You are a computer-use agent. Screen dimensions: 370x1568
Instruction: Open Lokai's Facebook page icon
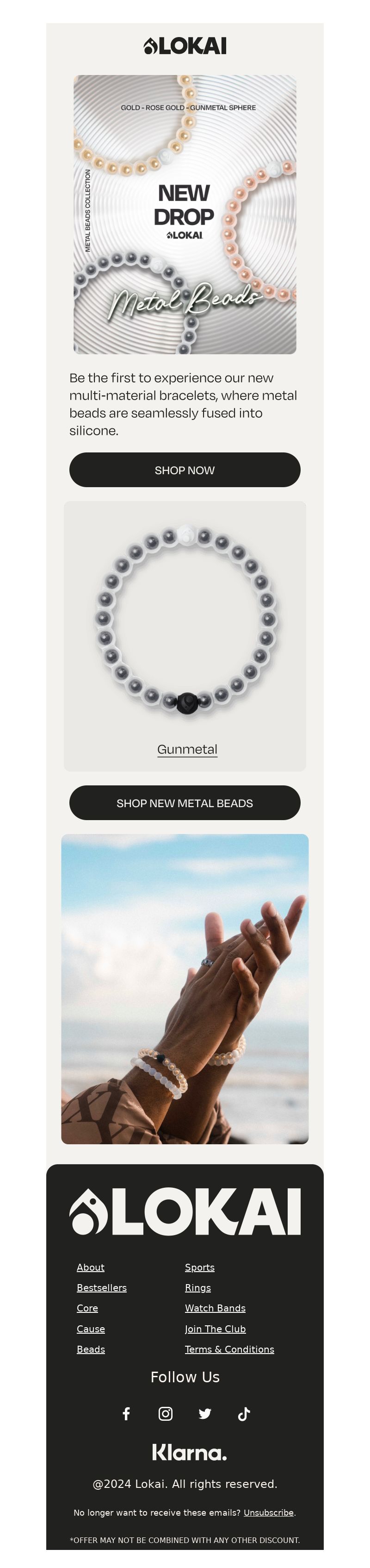[126, 1414]
